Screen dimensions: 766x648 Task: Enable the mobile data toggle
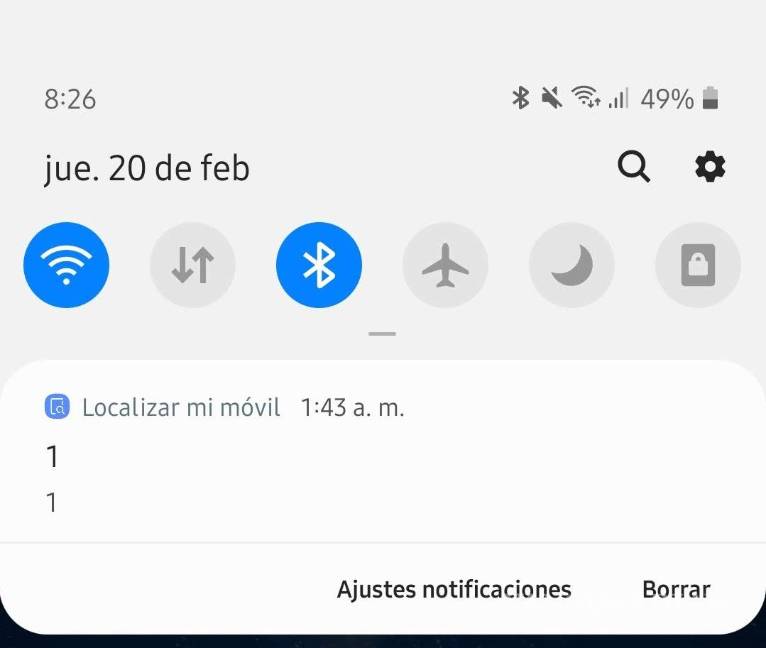click(192, 266)
